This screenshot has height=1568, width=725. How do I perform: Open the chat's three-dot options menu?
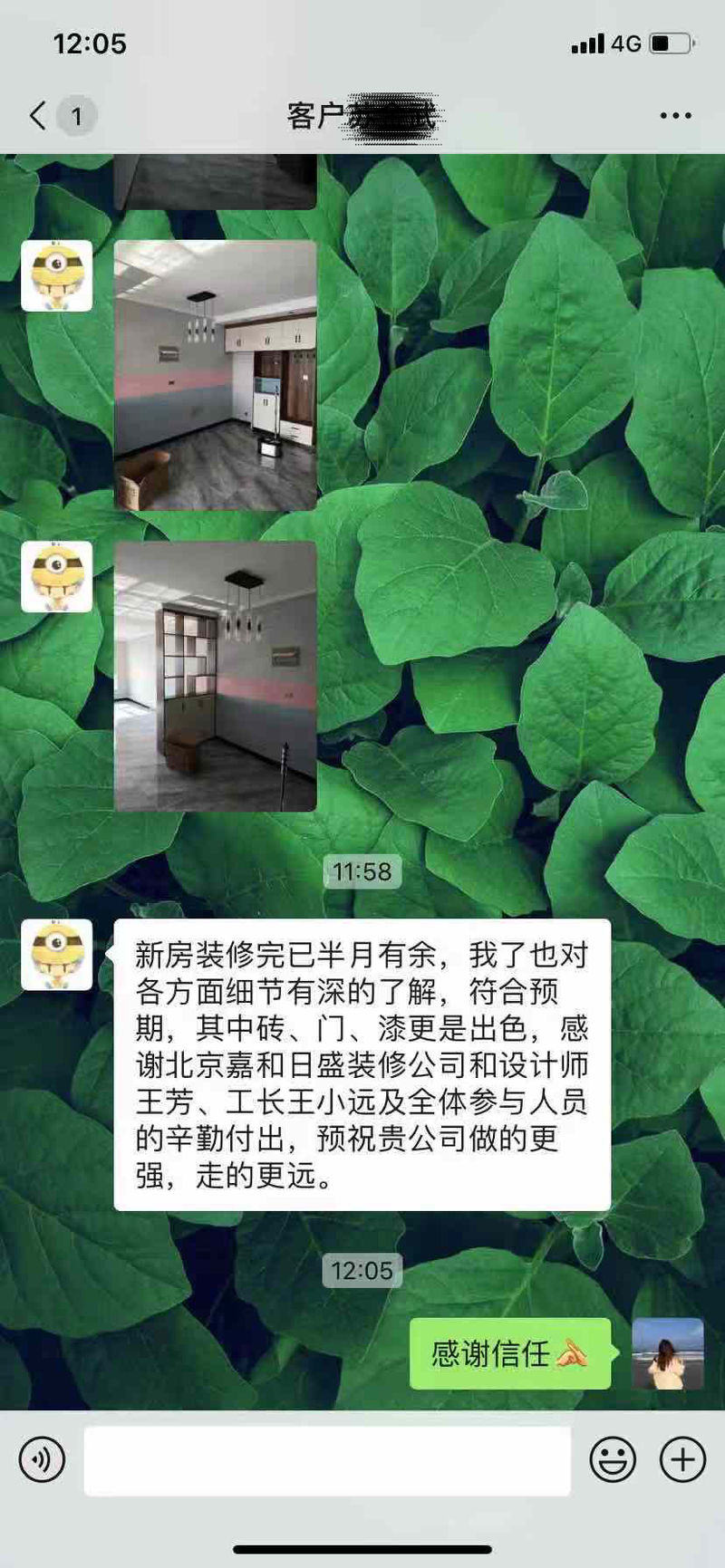click(675, 116)
